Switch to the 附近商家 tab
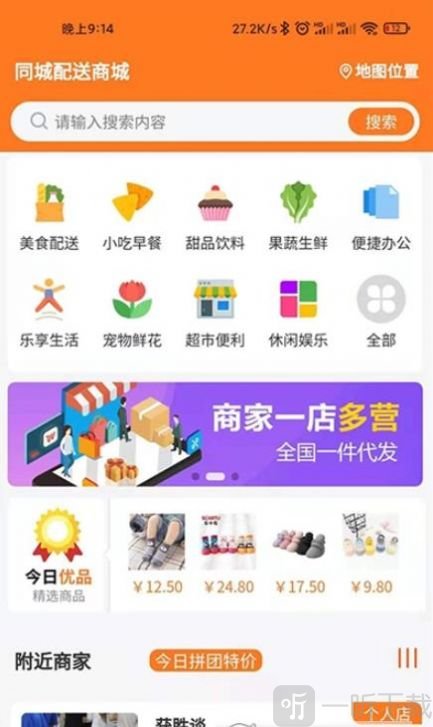Viewport: 433px width, 727px height. 52,661
